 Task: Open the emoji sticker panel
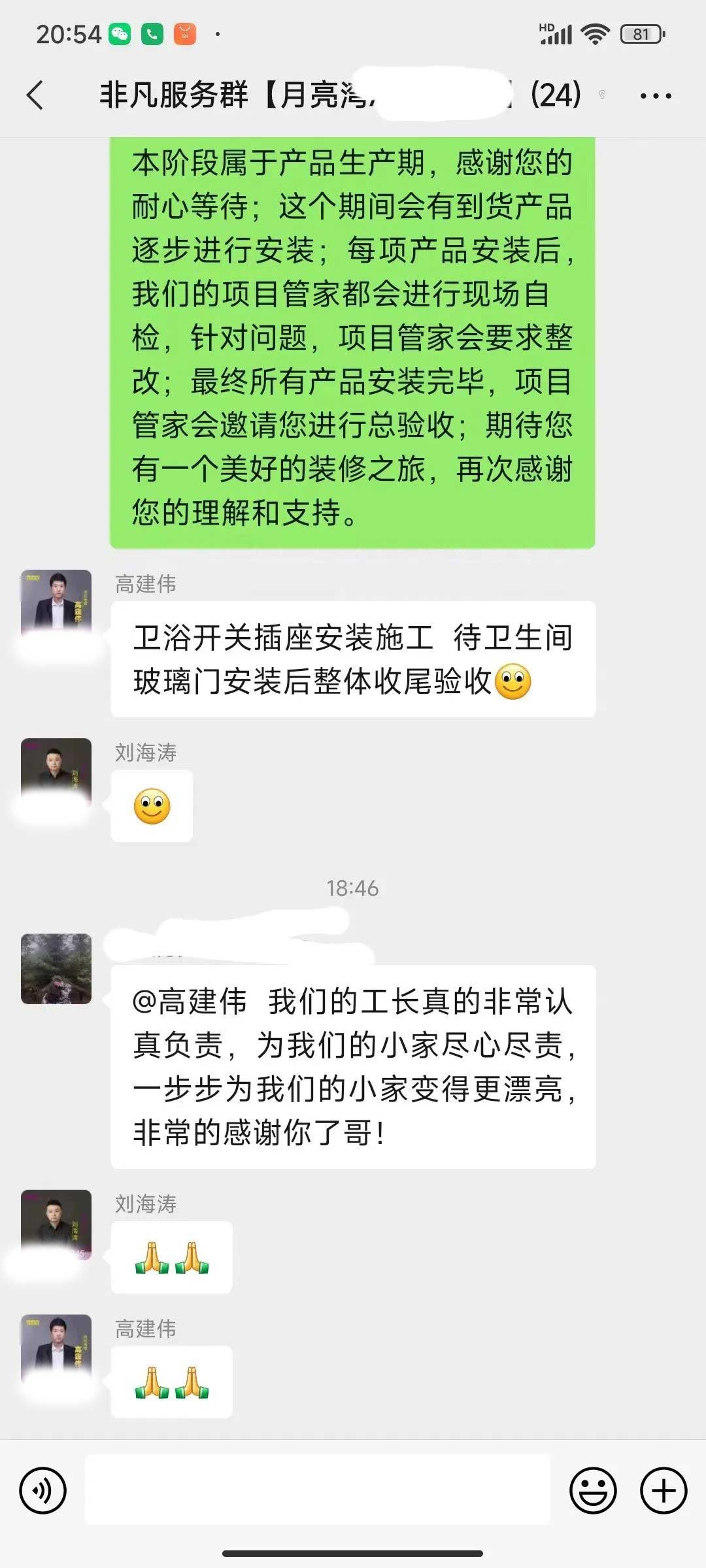[593, 1491]
